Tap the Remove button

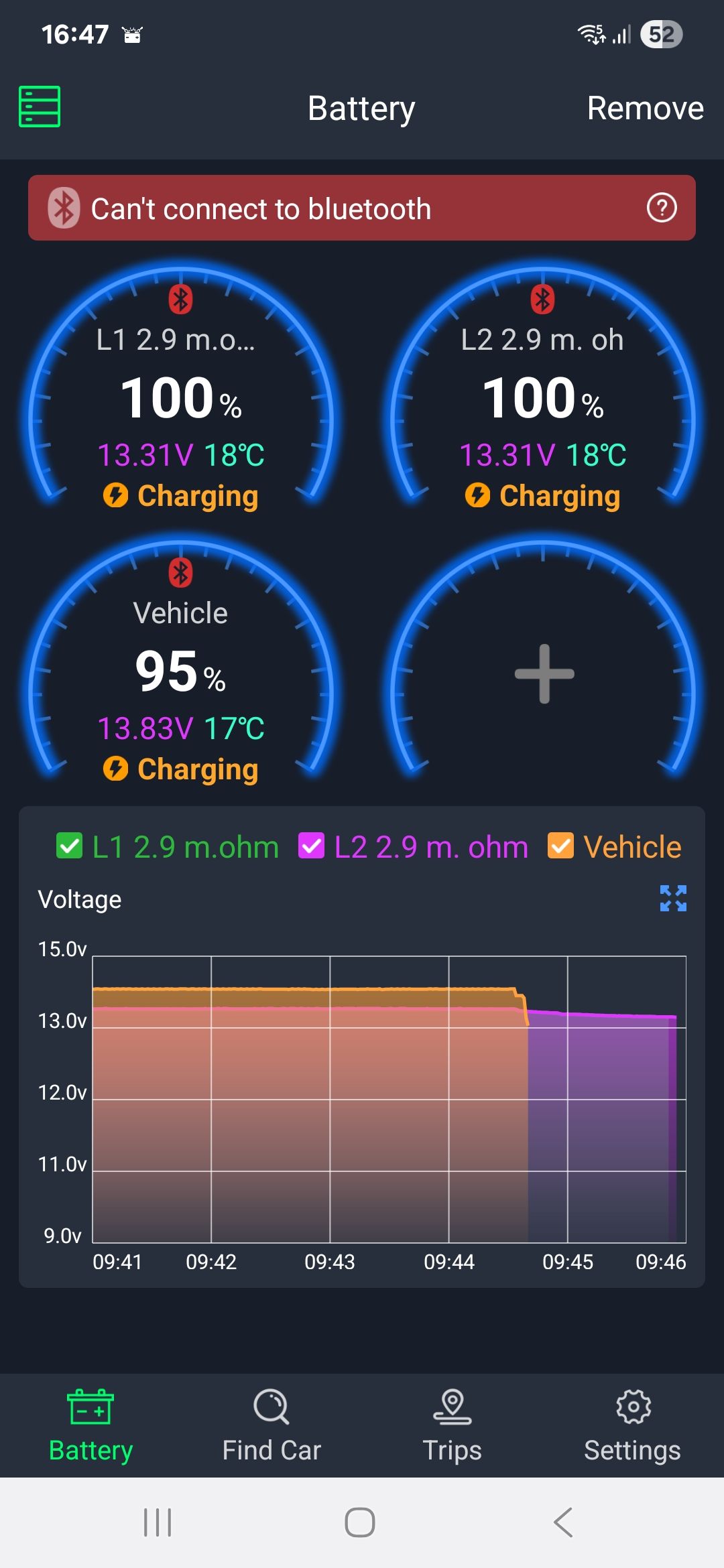[x=645, y=108]
